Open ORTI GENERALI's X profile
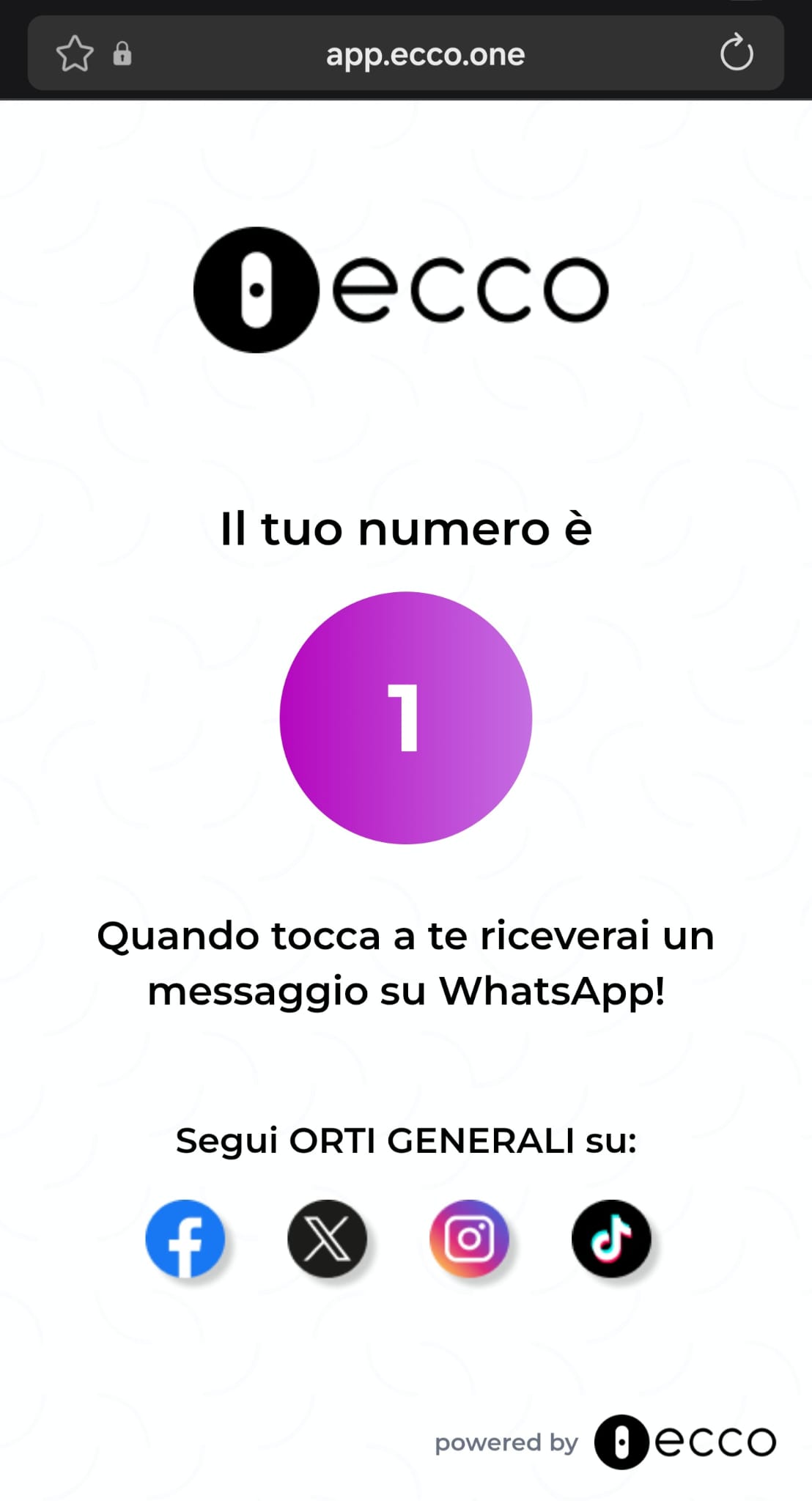The width and height of the screenshot is (812, 1501). point(327,1238)
